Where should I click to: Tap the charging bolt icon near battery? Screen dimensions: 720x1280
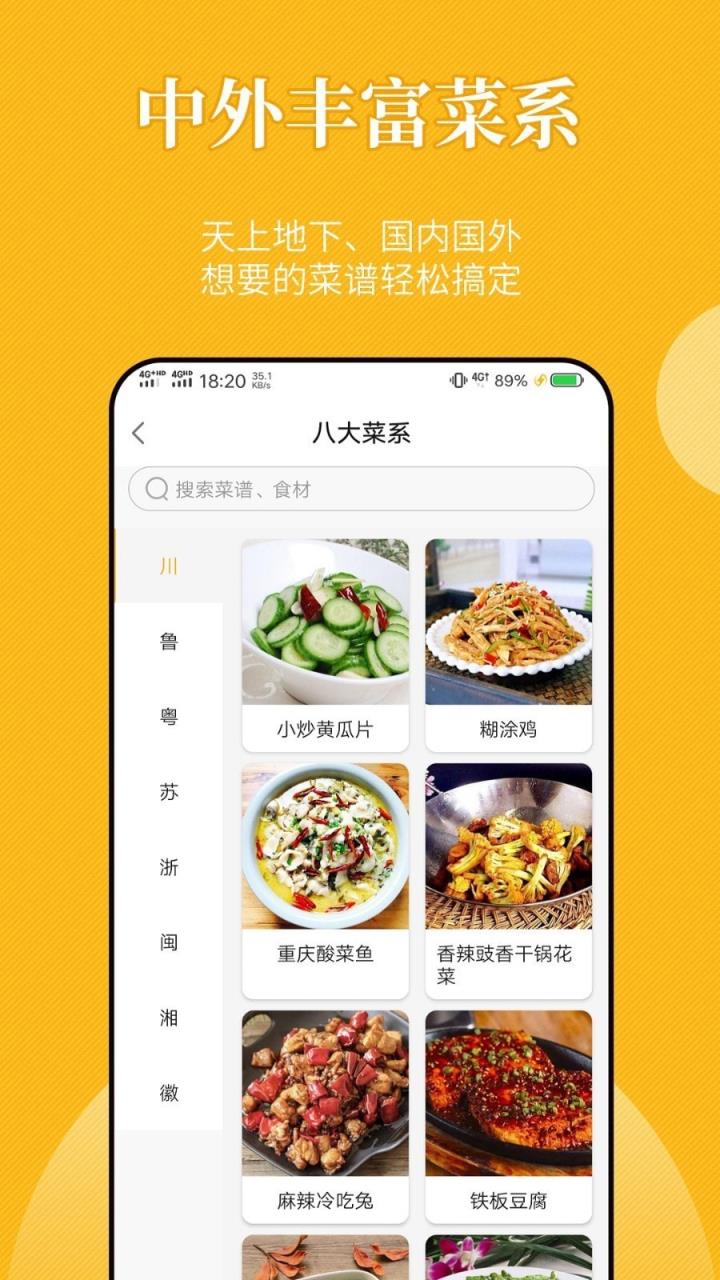[x=541, y=379]
